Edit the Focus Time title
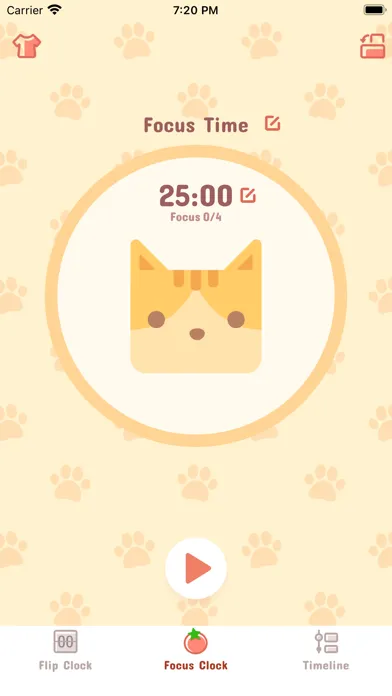This screenshot has width=392, height=696. (x=273, y=123)
